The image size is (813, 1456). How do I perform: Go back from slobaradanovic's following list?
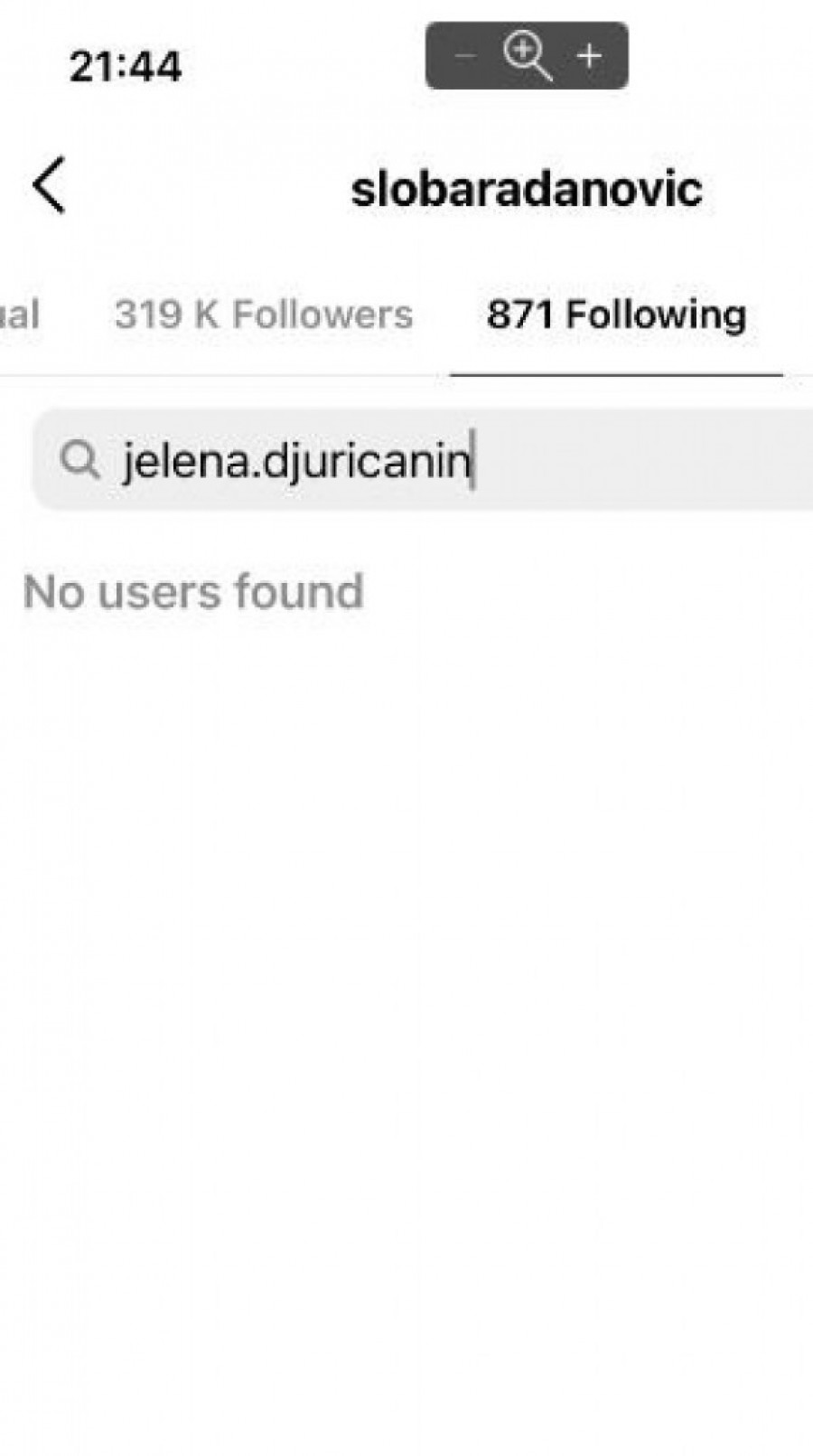(x=50, y=186)
